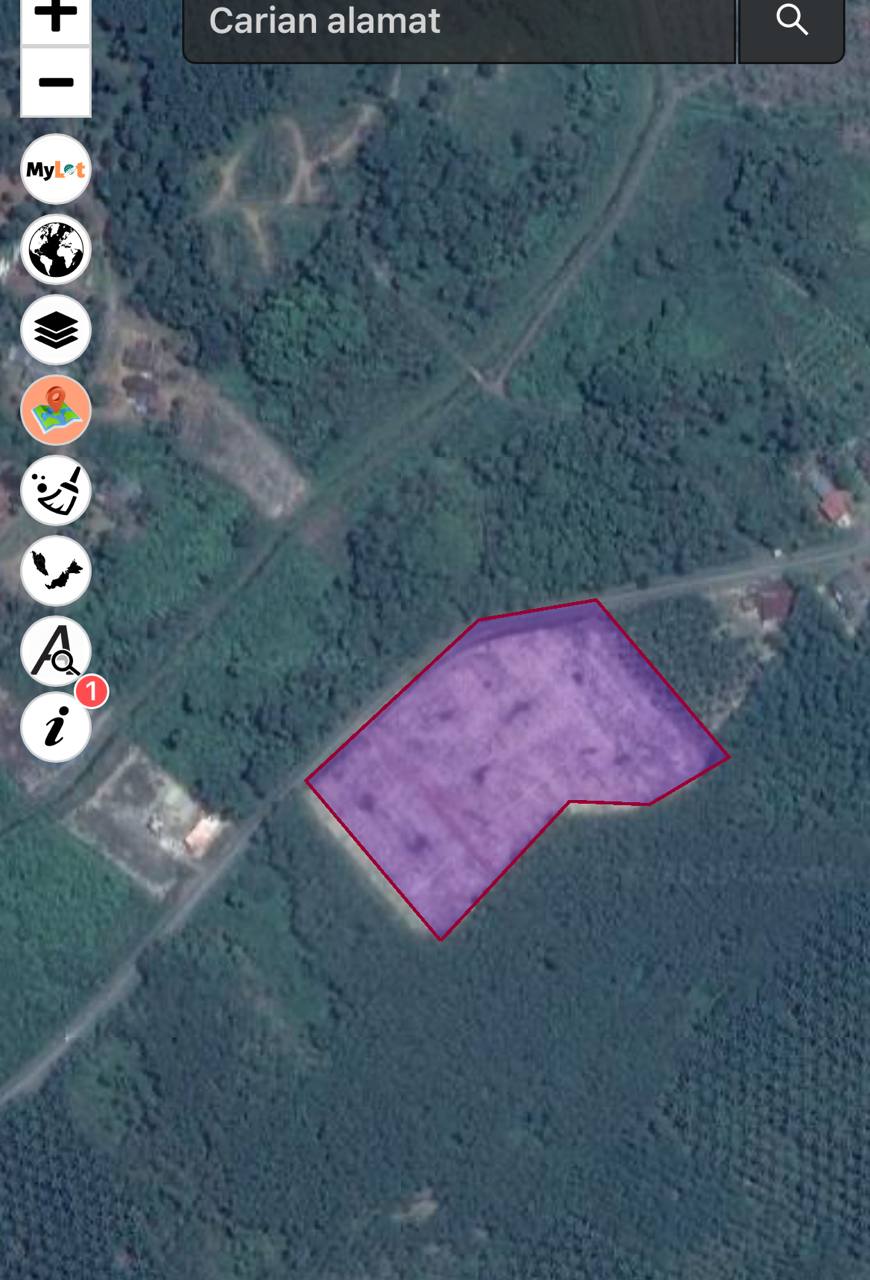This screenshot has width=870, height=1280.
Task: Tap the orange map location pin button
Action: (x=56, y=410)
